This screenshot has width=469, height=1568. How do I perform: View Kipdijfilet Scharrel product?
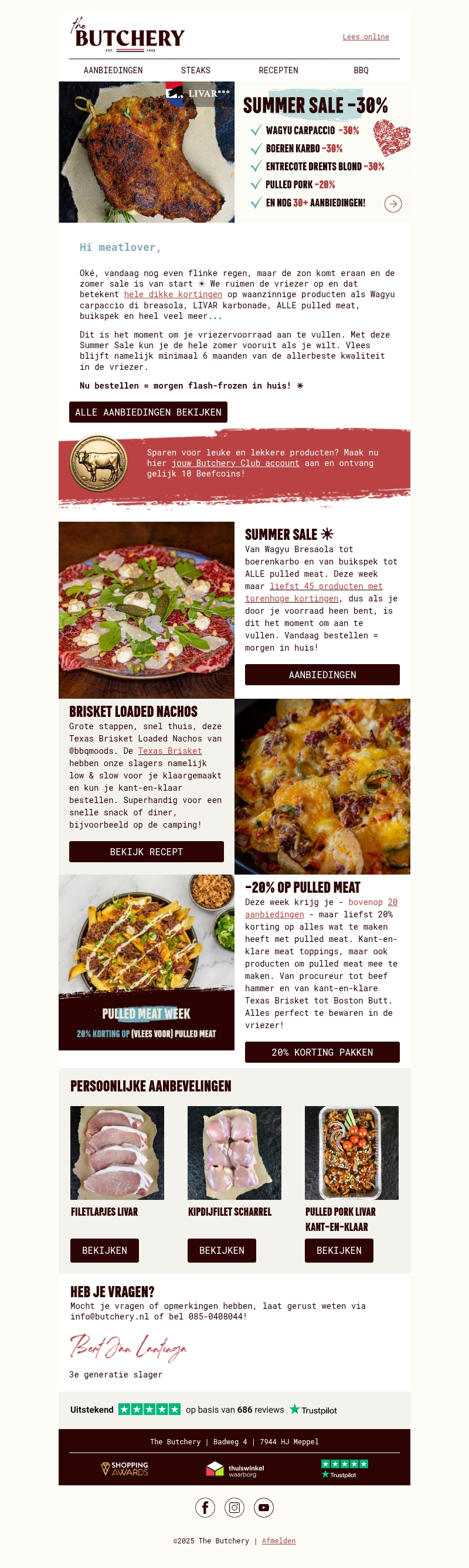point(222,1250)
